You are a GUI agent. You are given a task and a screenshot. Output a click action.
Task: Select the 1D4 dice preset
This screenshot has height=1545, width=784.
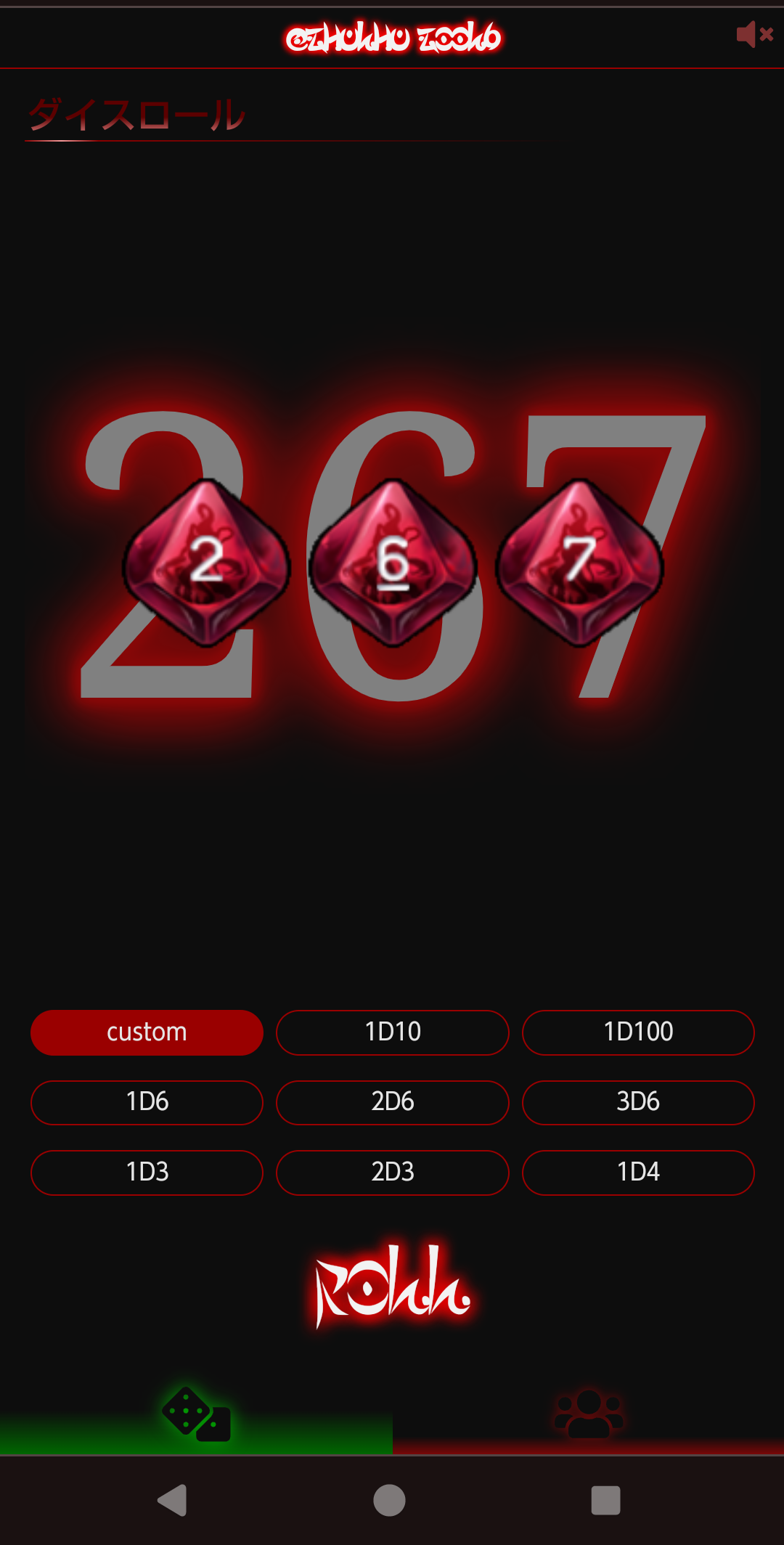pos(638,1172)
